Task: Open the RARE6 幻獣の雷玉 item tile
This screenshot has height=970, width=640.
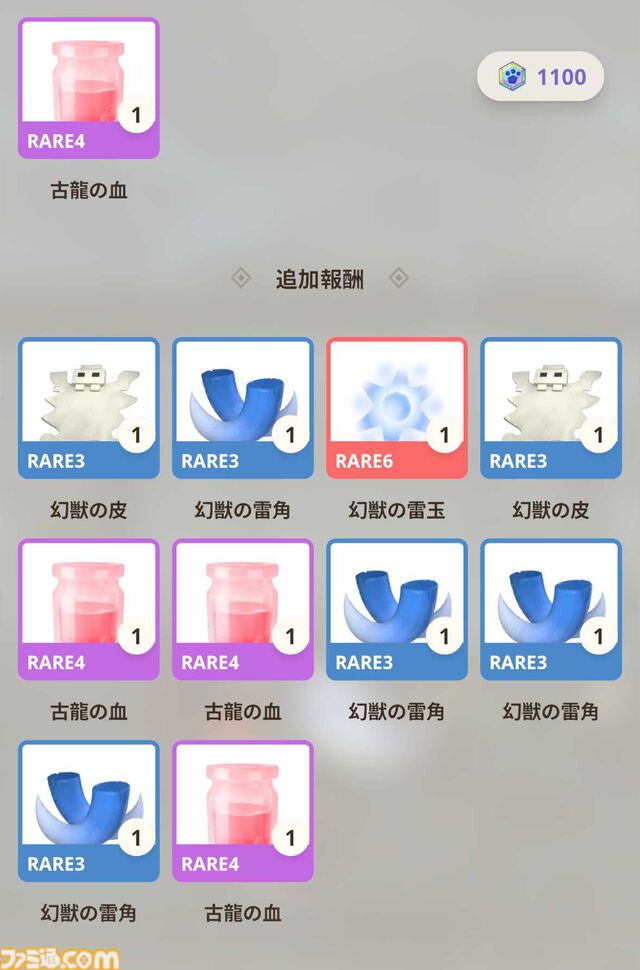Action: pos(397,408)
